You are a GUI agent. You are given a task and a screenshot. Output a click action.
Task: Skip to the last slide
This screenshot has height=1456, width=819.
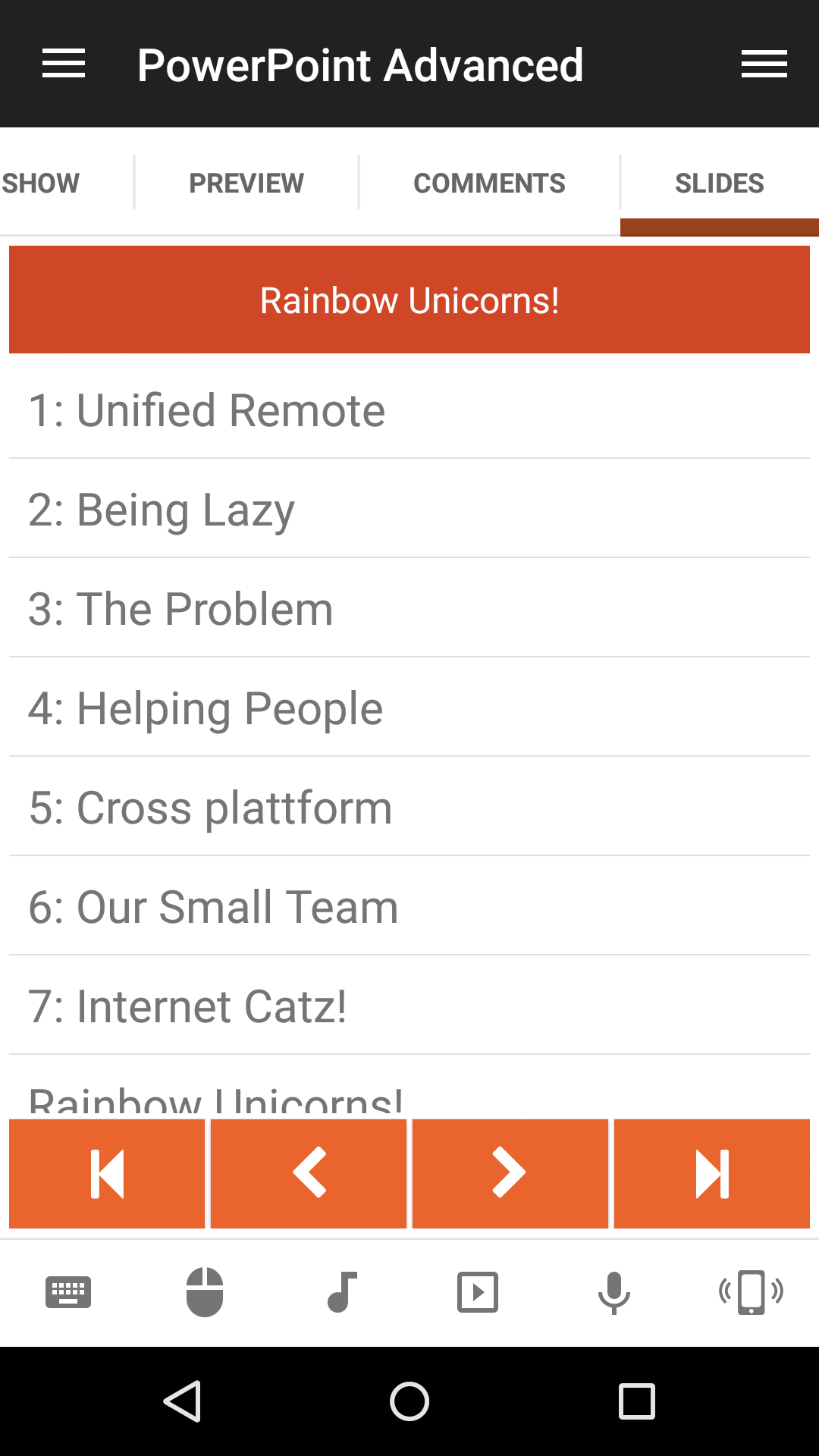[x=712, y=1174]
